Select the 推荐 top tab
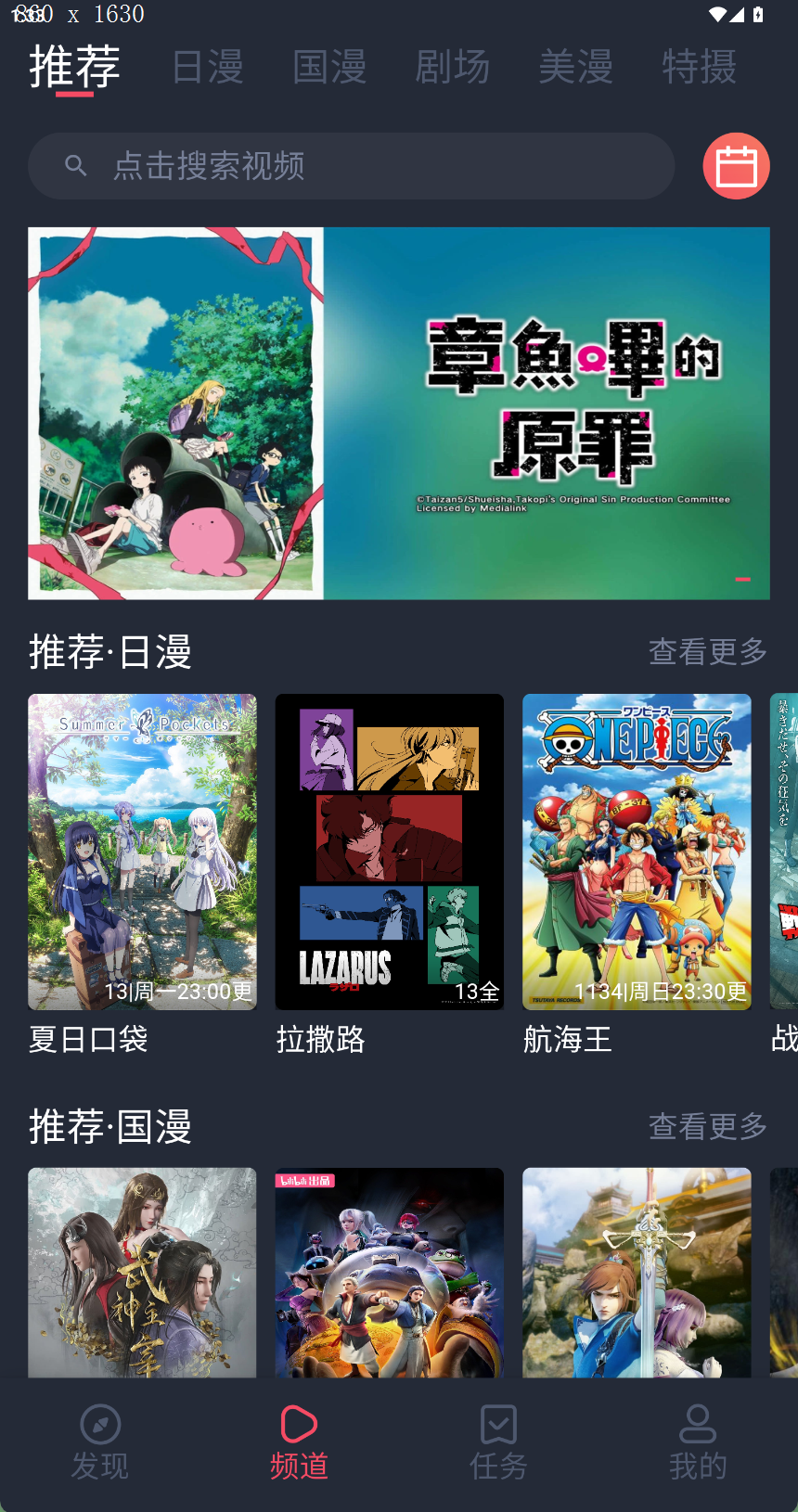 (74, 67)
